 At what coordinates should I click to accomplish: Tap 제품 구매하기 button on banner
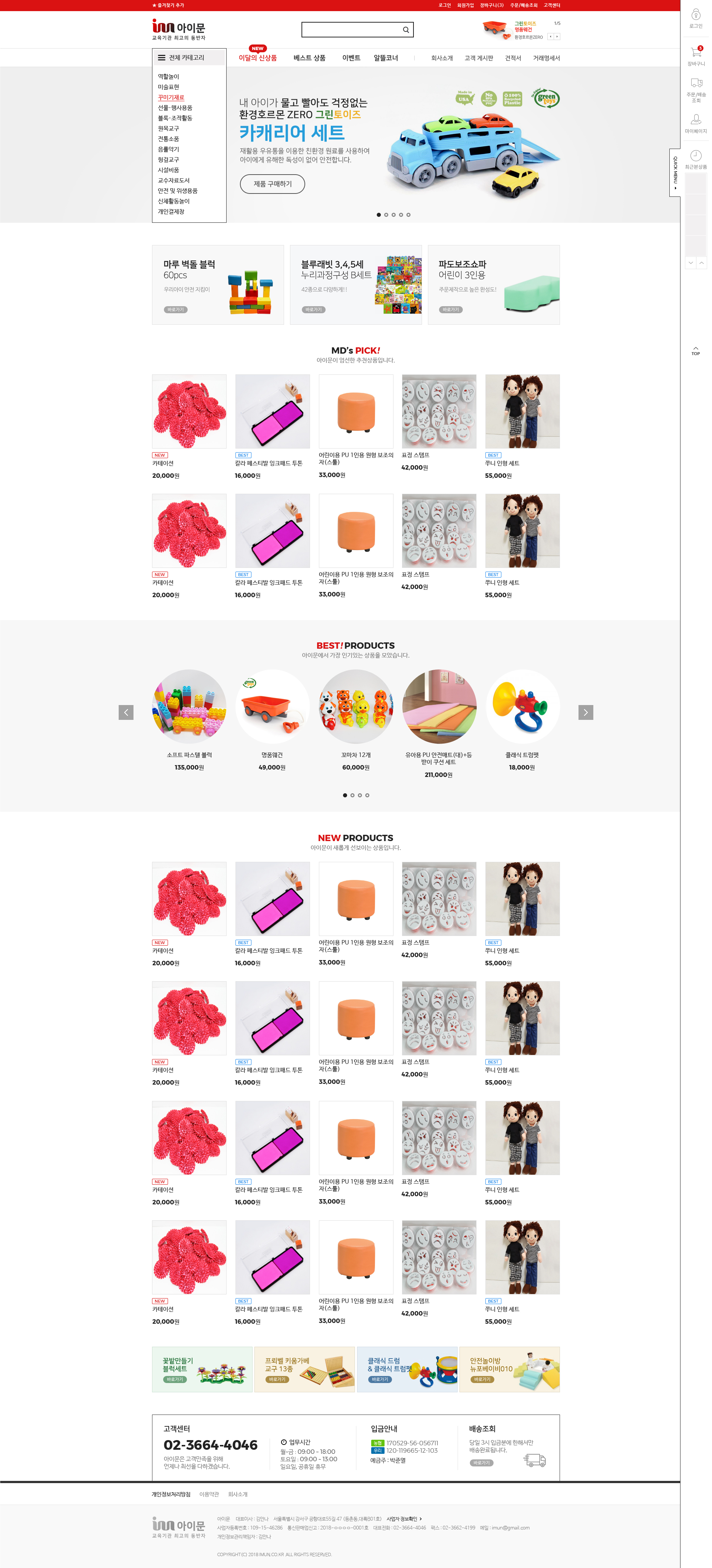click(x=272, y=184)
